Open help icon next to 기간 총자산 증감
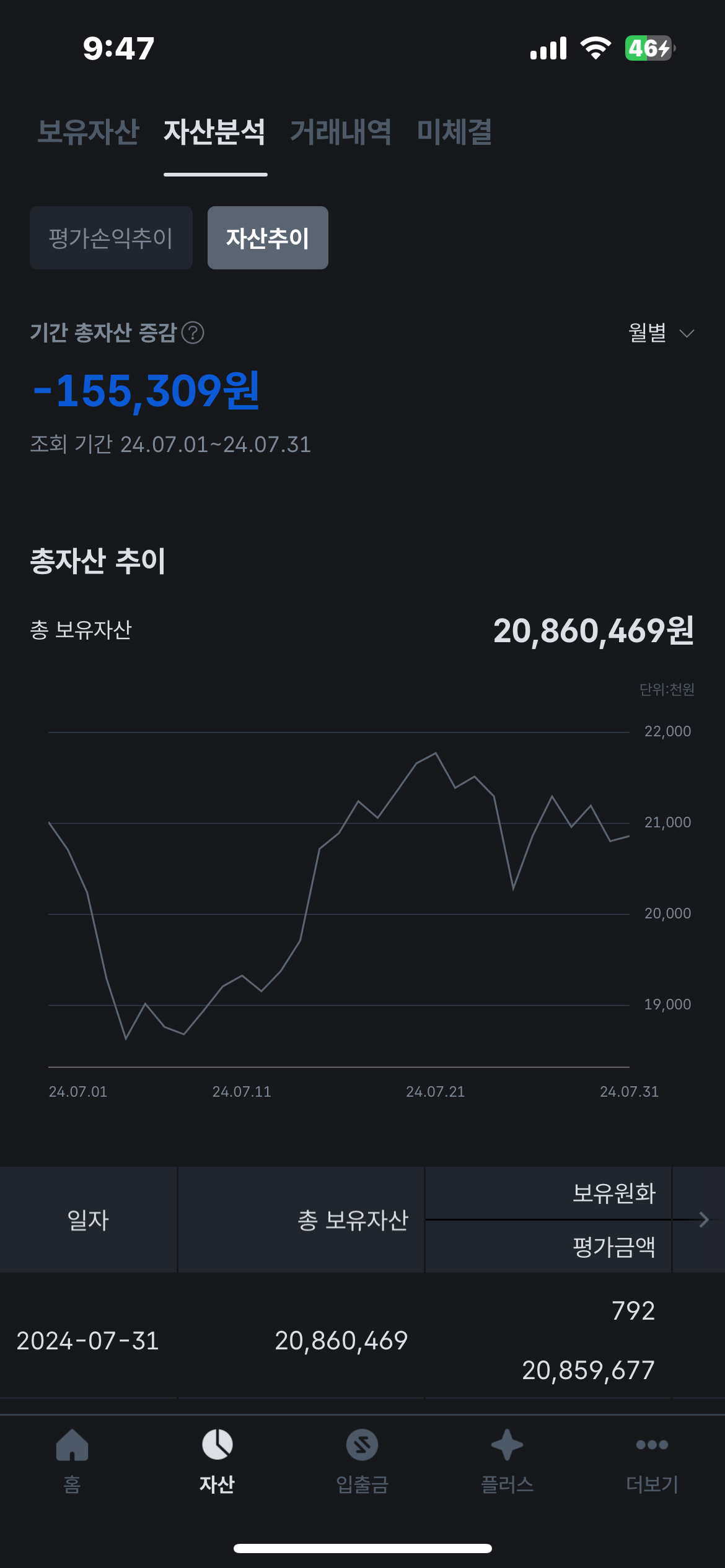 pos(193,333)
